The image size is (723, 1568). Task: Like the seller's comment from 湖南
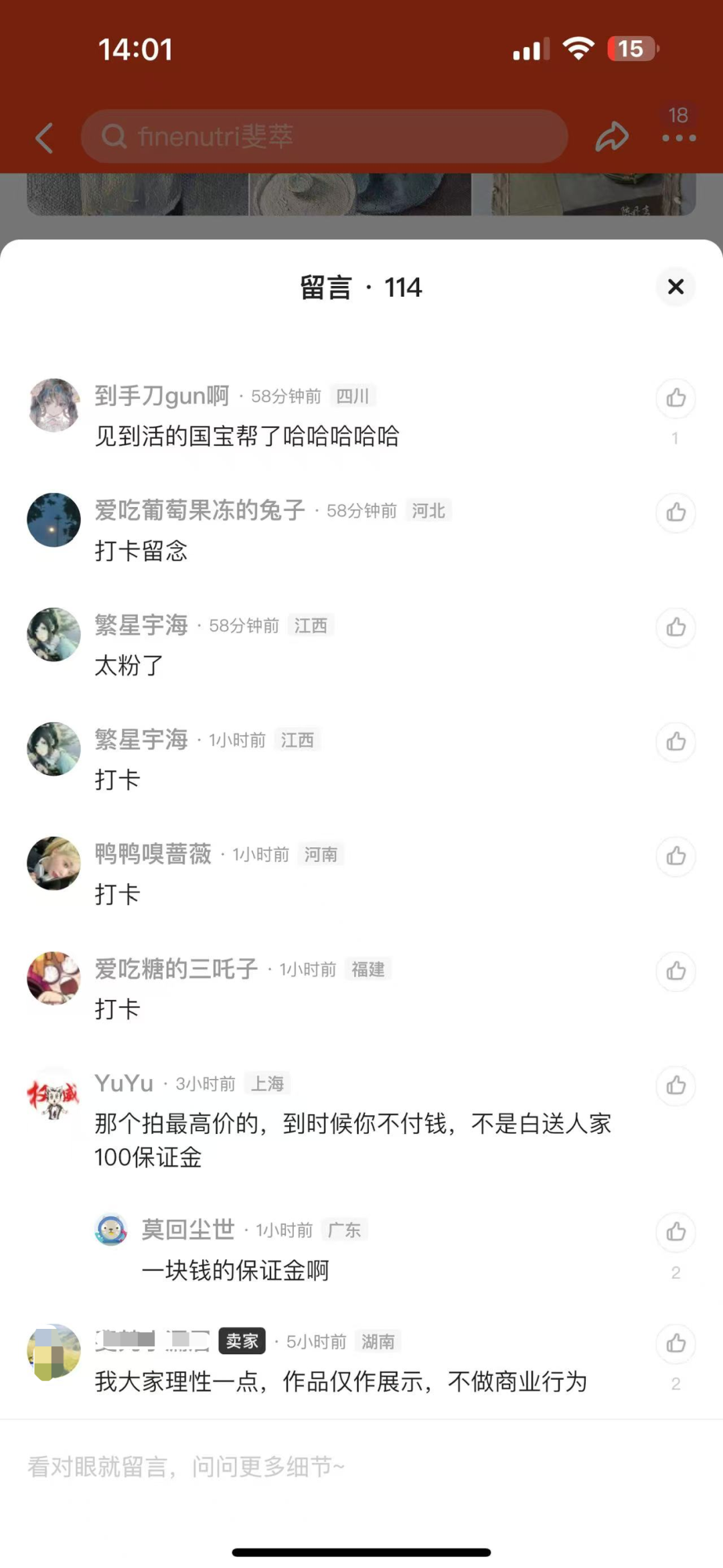point(675,1344)
